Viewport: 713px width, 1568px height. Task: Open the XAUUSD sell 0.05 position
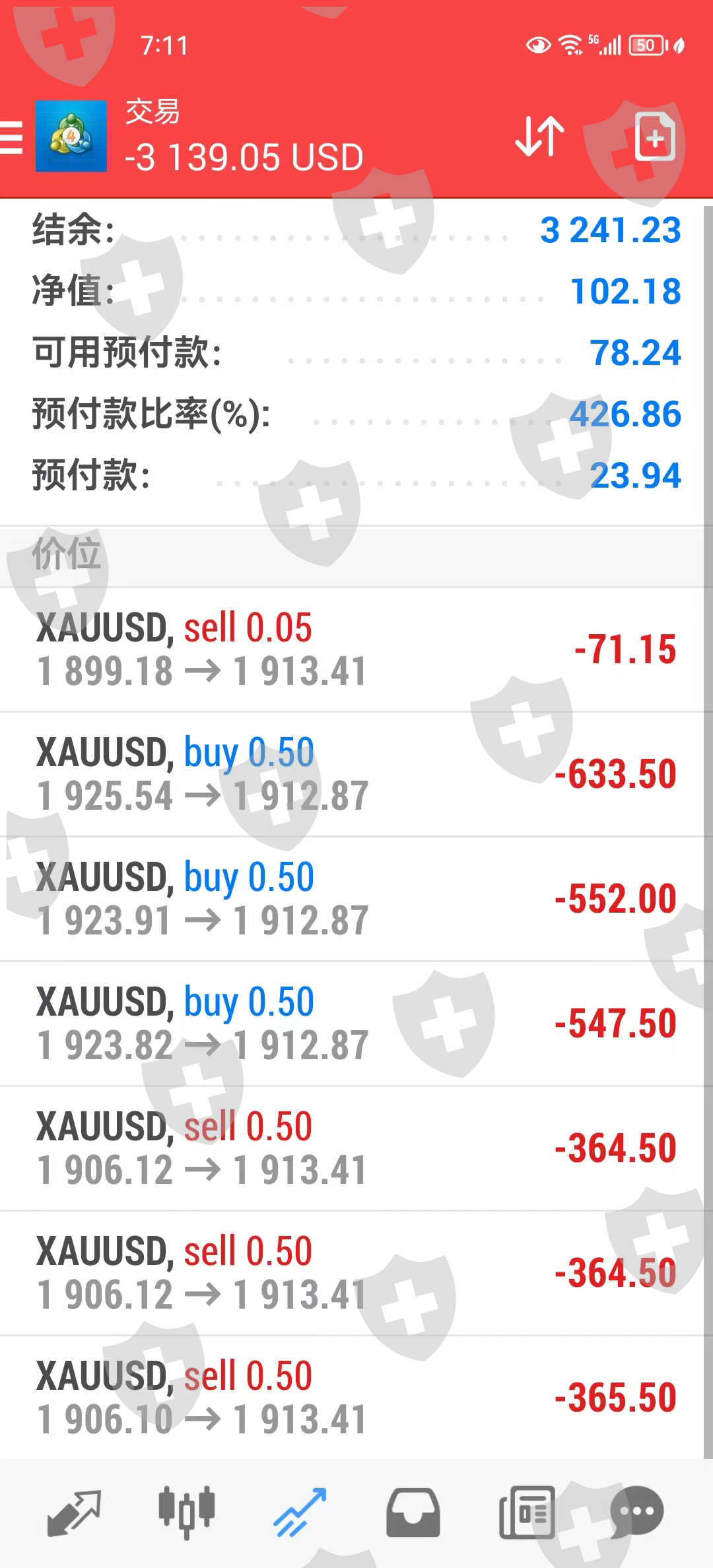pos(356,649)
